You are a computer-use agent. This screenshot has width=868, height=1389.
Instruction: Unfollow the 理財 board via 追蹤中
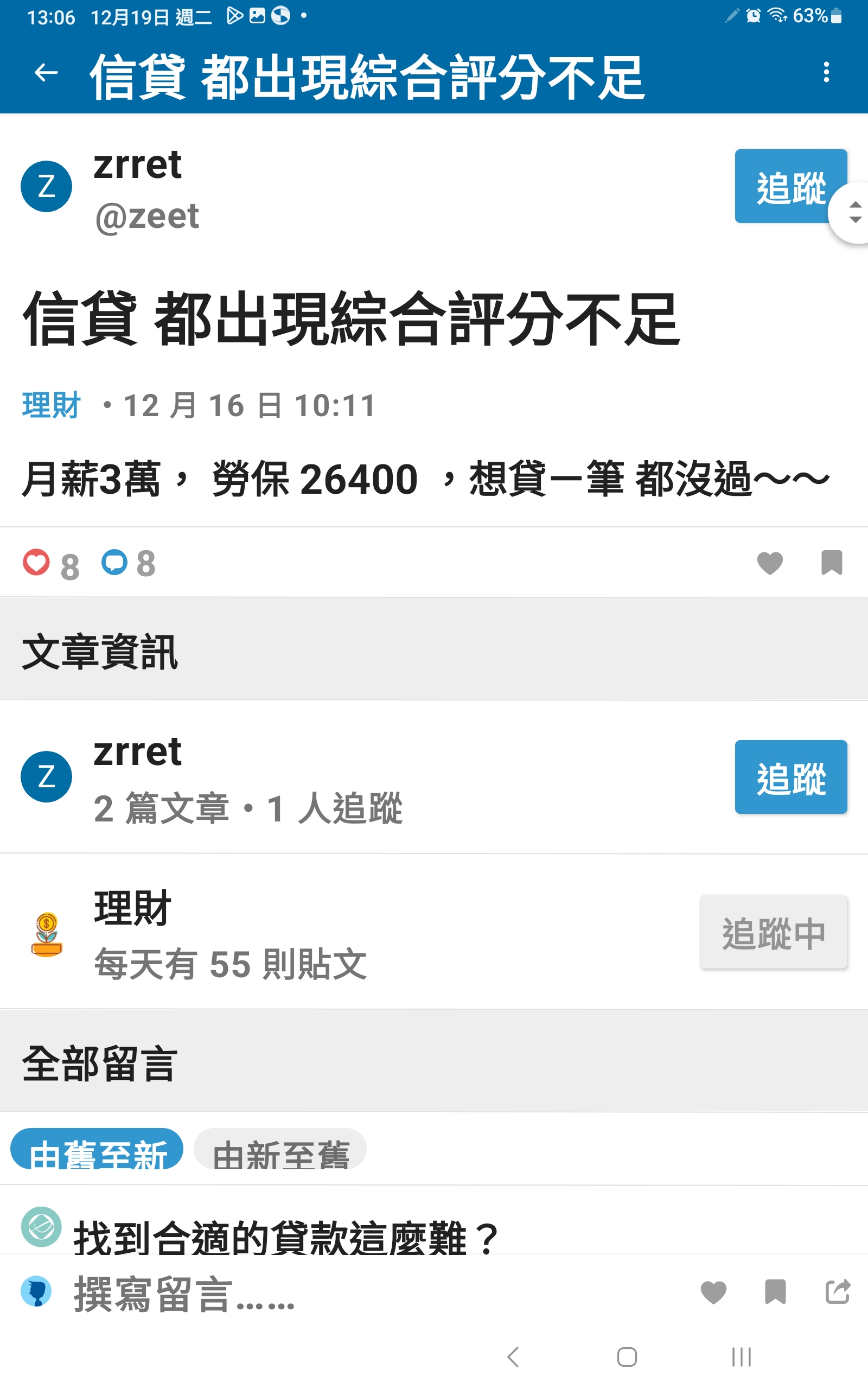click(x=773, y=932)
